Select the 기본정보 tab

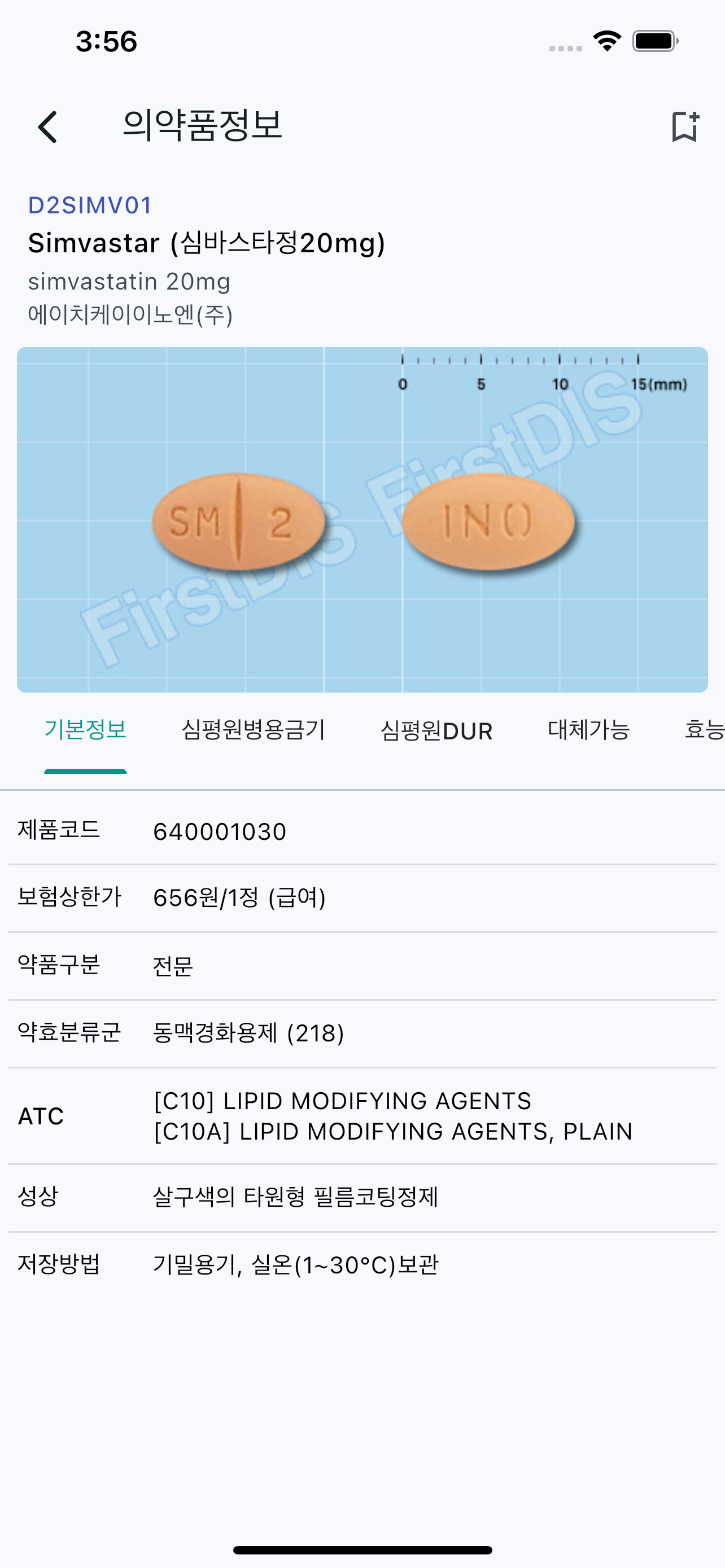pos(85,730)
